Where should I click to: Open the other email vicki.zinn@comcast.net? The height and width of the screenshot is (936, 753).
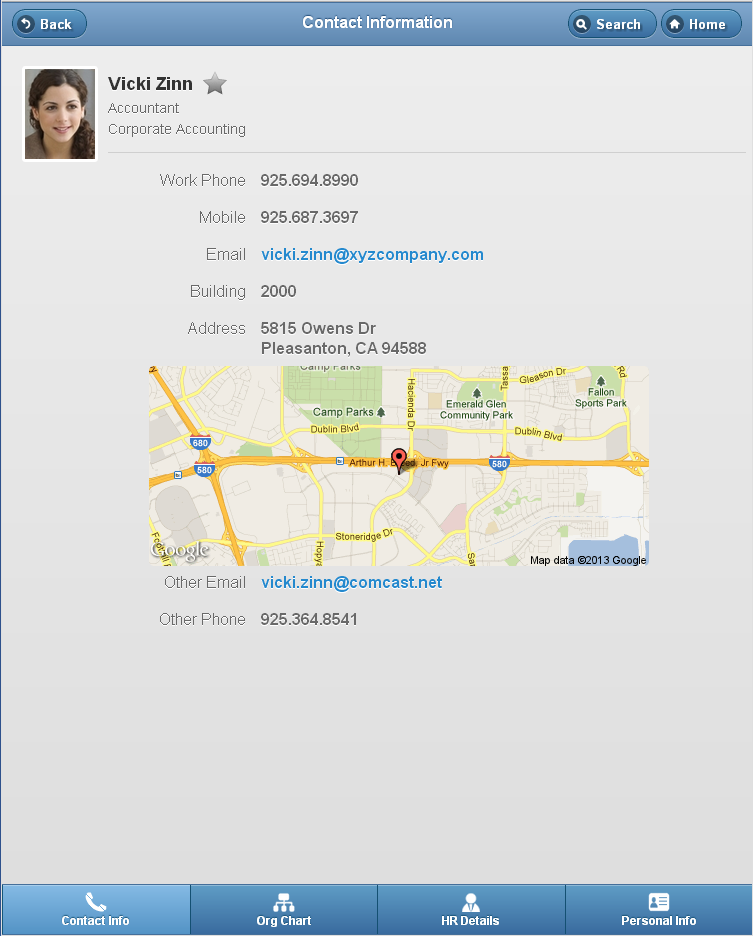[x=351, y=582]
